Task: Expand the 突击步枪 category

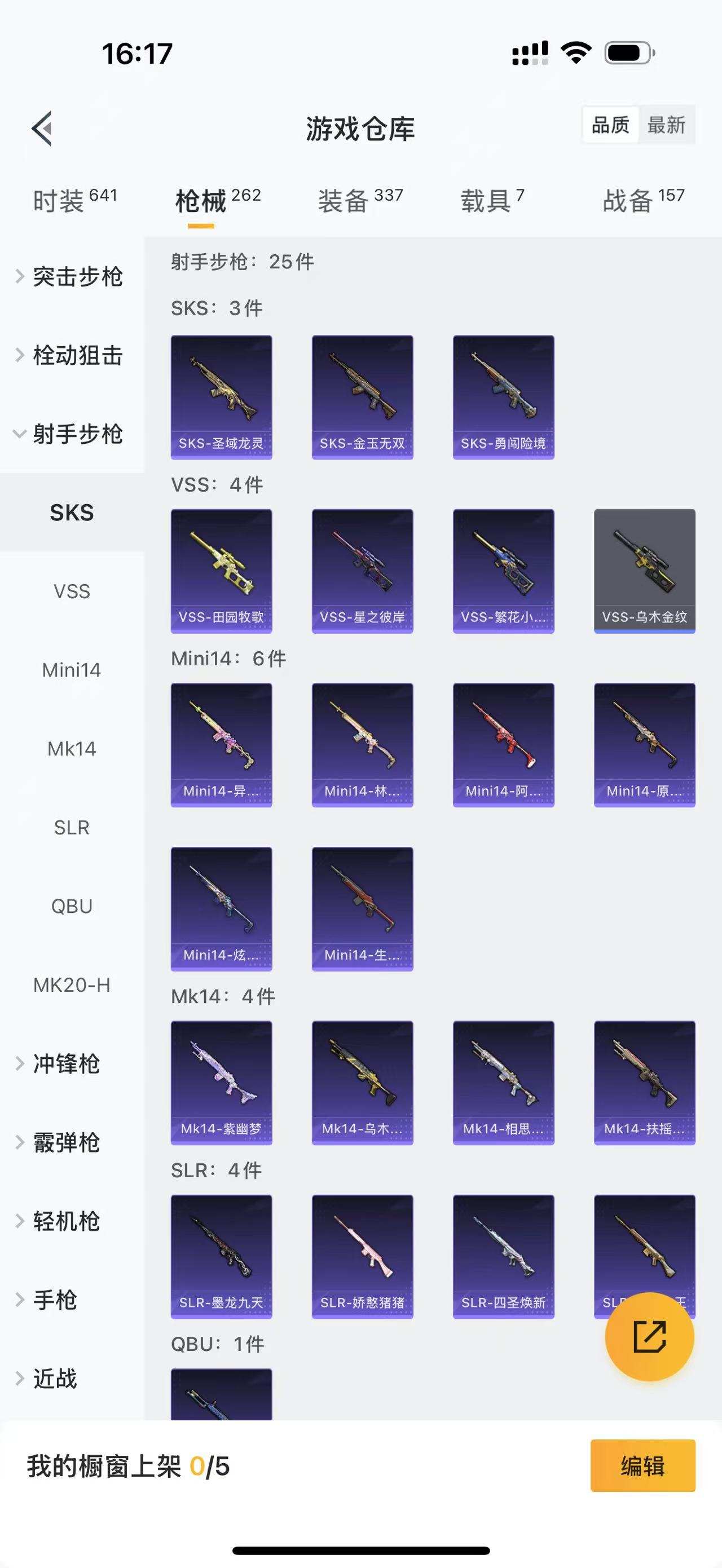Action: click(x=72, y=277)
